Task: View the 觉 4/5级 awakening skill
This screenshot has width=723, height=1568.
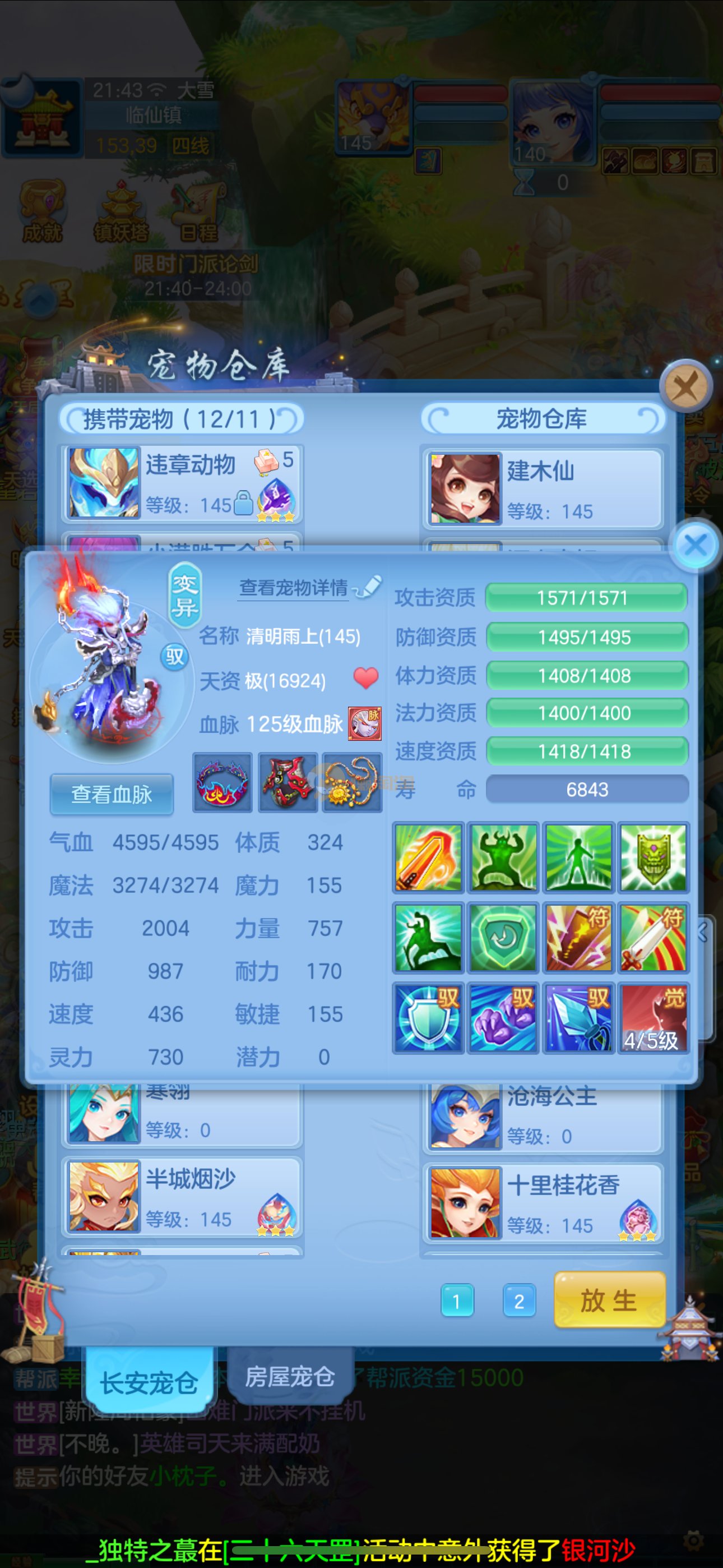Action: pos(653,1018)
